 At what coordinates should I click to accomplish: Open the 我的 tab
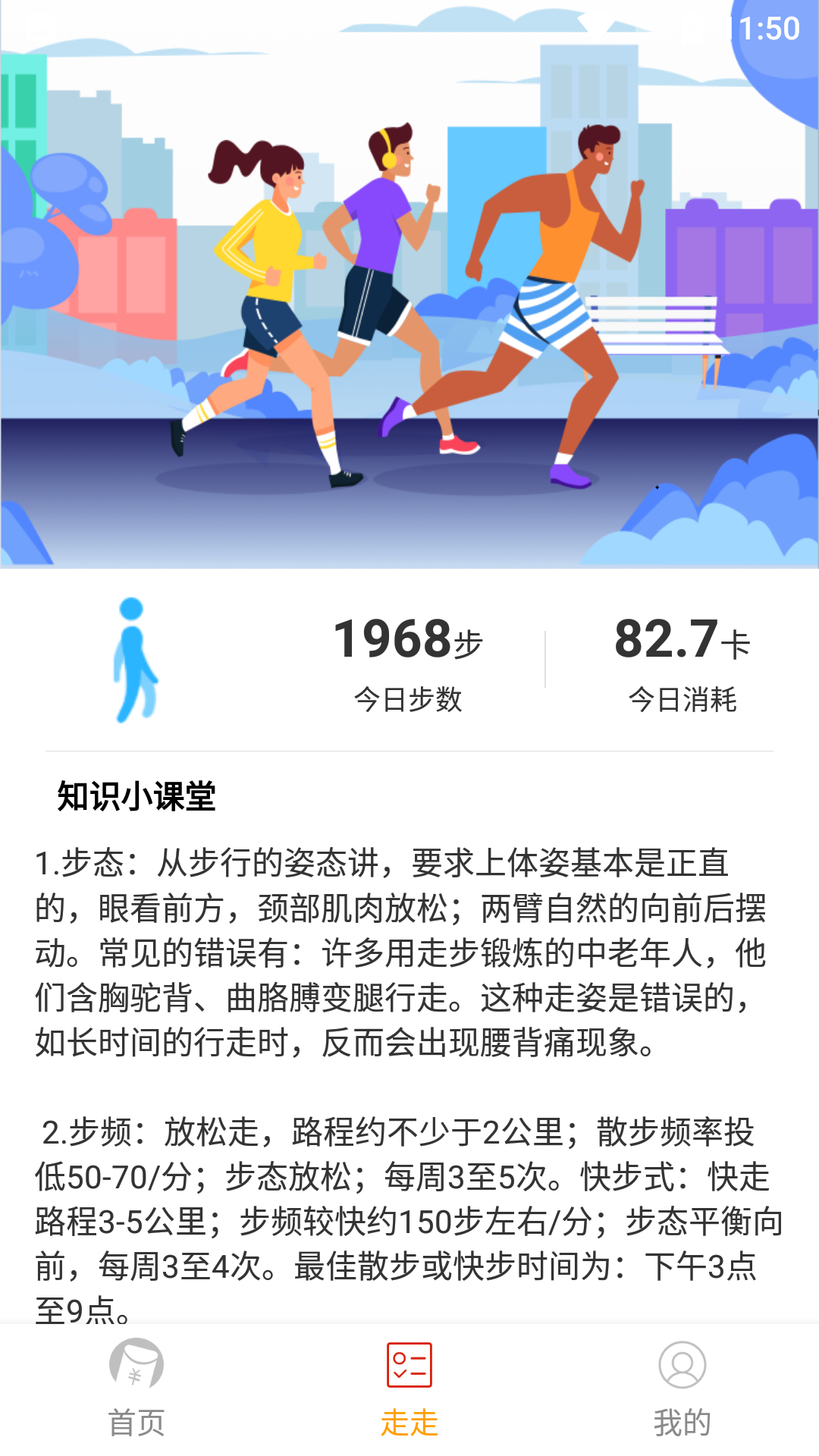[x=682, y=1389]
